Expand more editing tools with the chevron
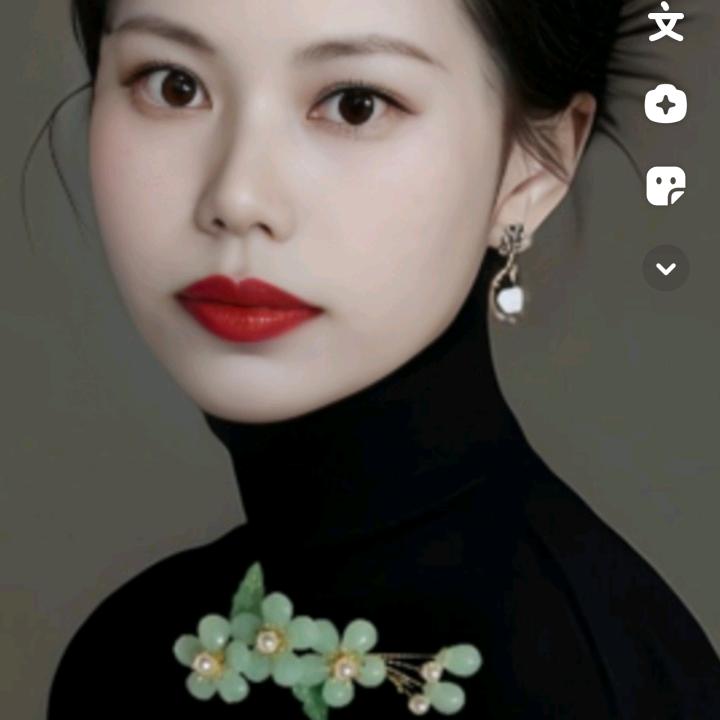720x720 pixels. (x=666, y=268)
